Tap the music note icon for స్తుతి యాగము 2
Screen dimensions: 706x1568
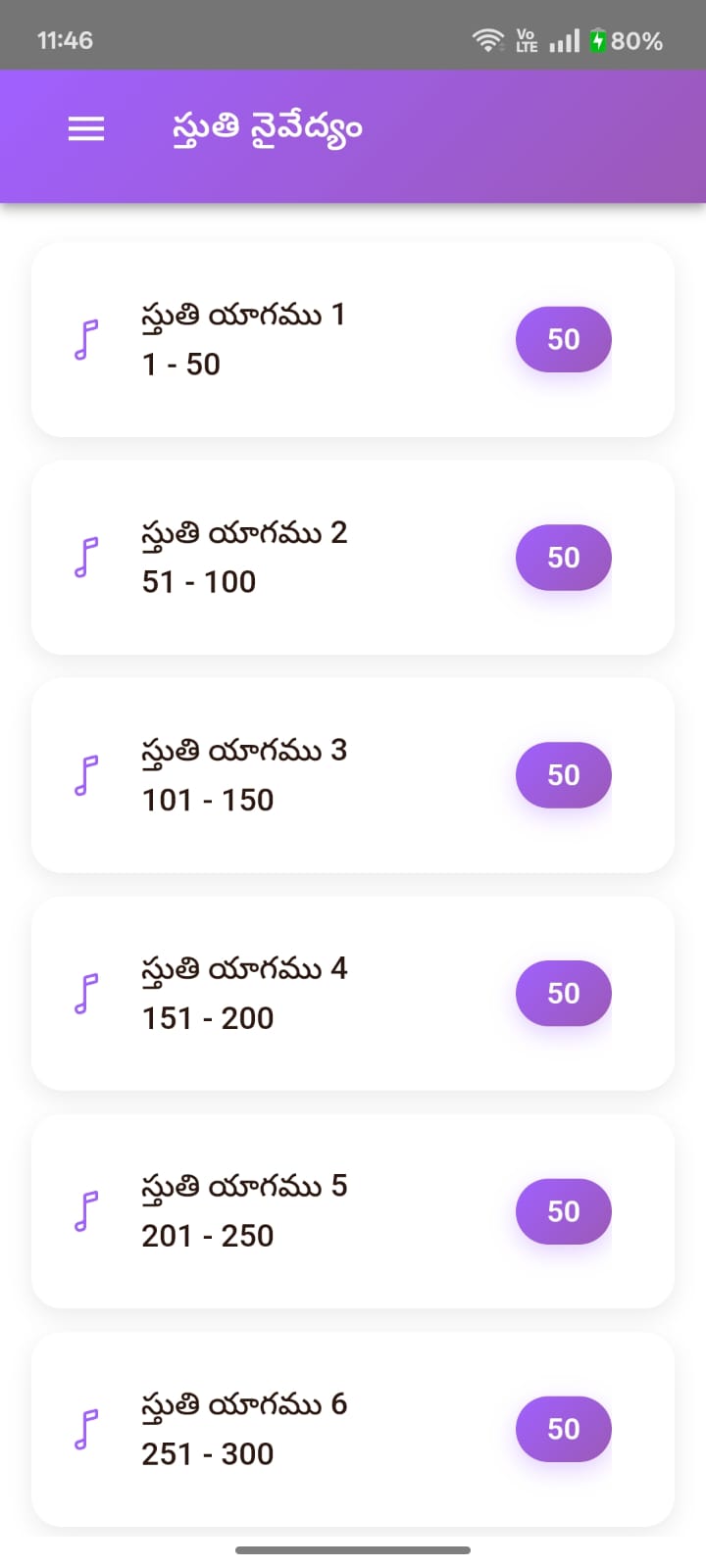(86, 557)
